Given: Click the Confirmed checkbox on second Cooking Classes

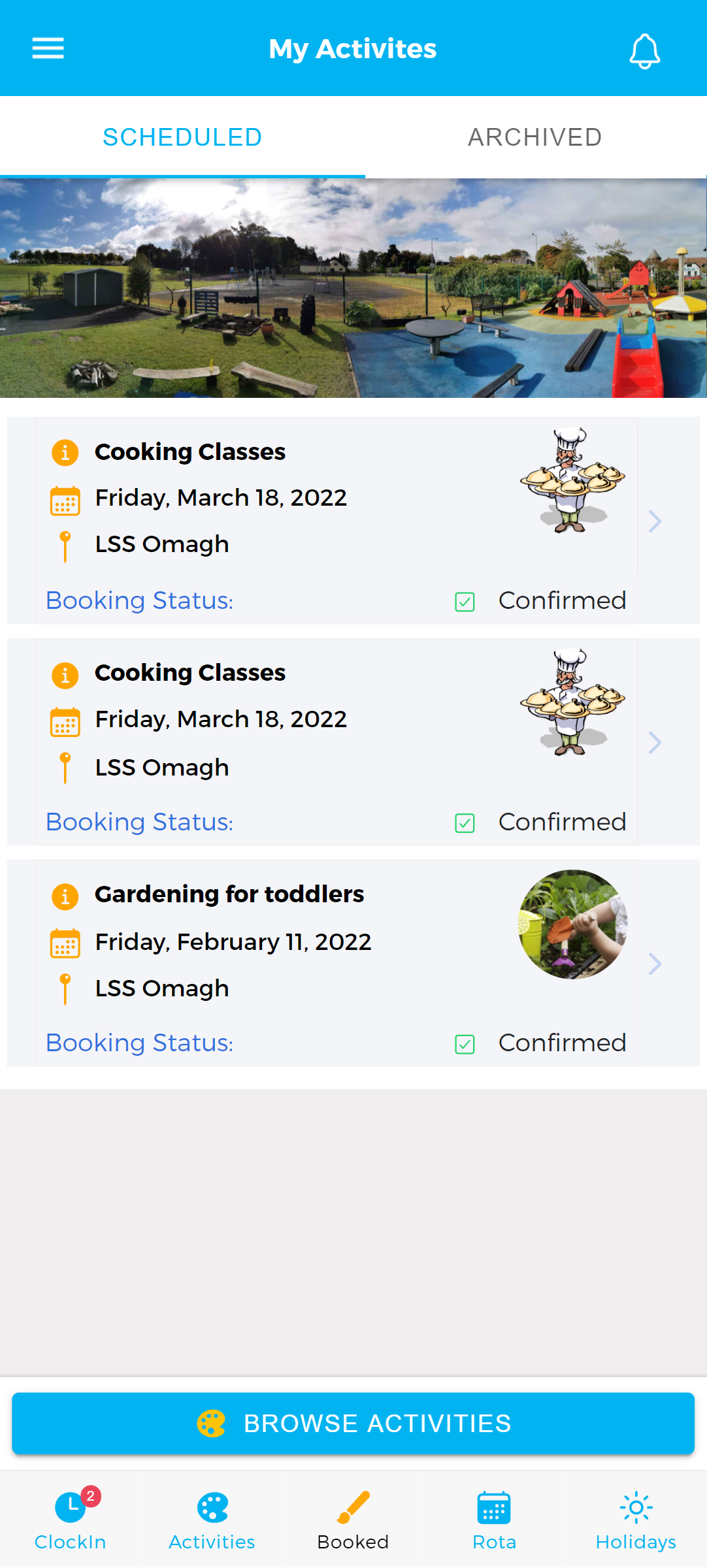Looking at the screenshot, I should [x=464, y=823].
